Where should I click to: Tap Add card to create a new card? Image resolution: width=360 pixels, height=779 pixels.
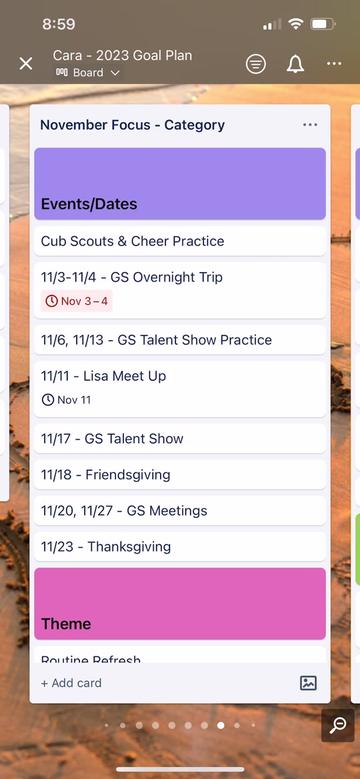point(72,683)
